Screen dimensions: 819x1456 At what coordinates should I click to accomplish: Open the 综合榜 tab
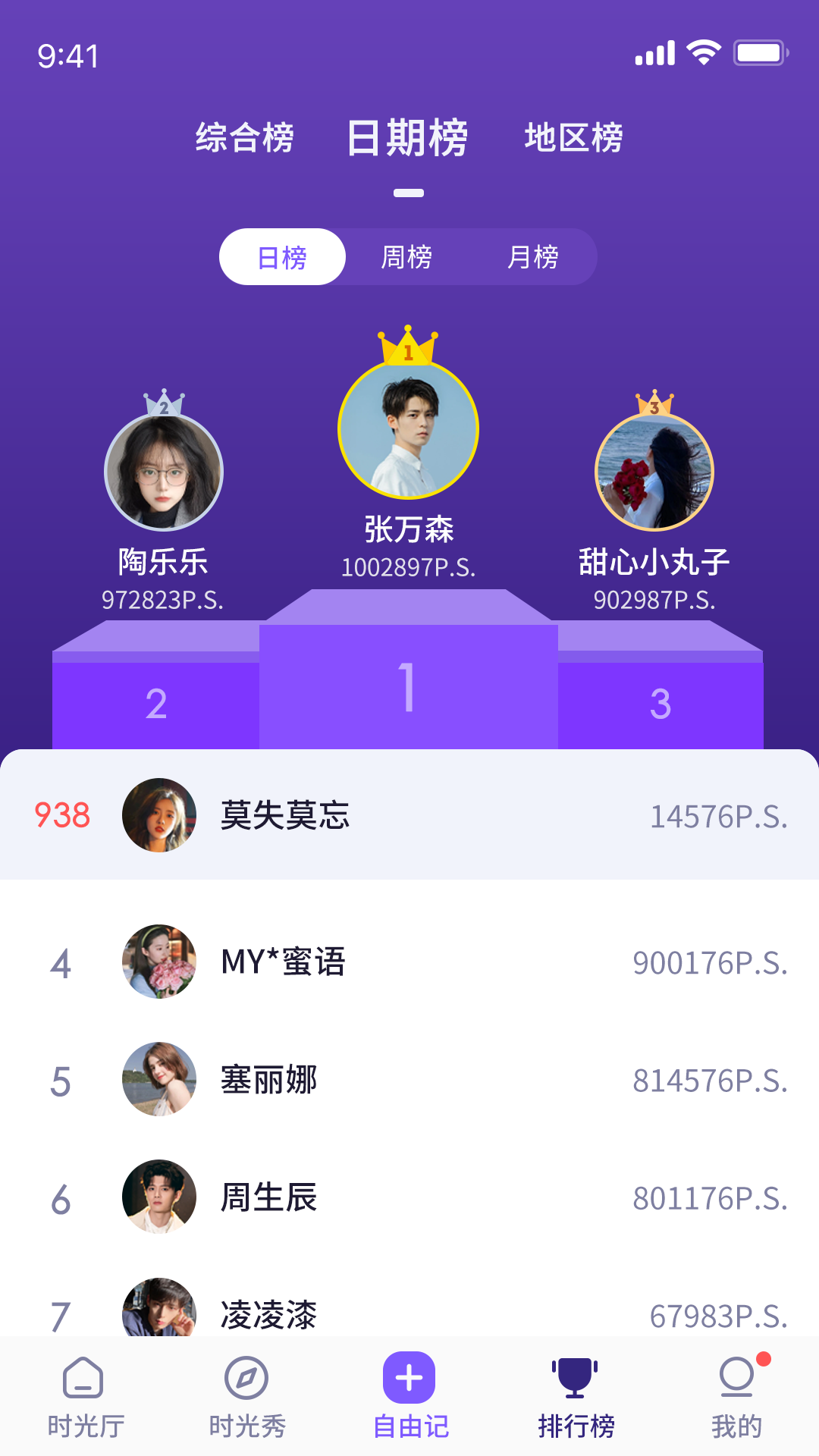coord(245,138)
